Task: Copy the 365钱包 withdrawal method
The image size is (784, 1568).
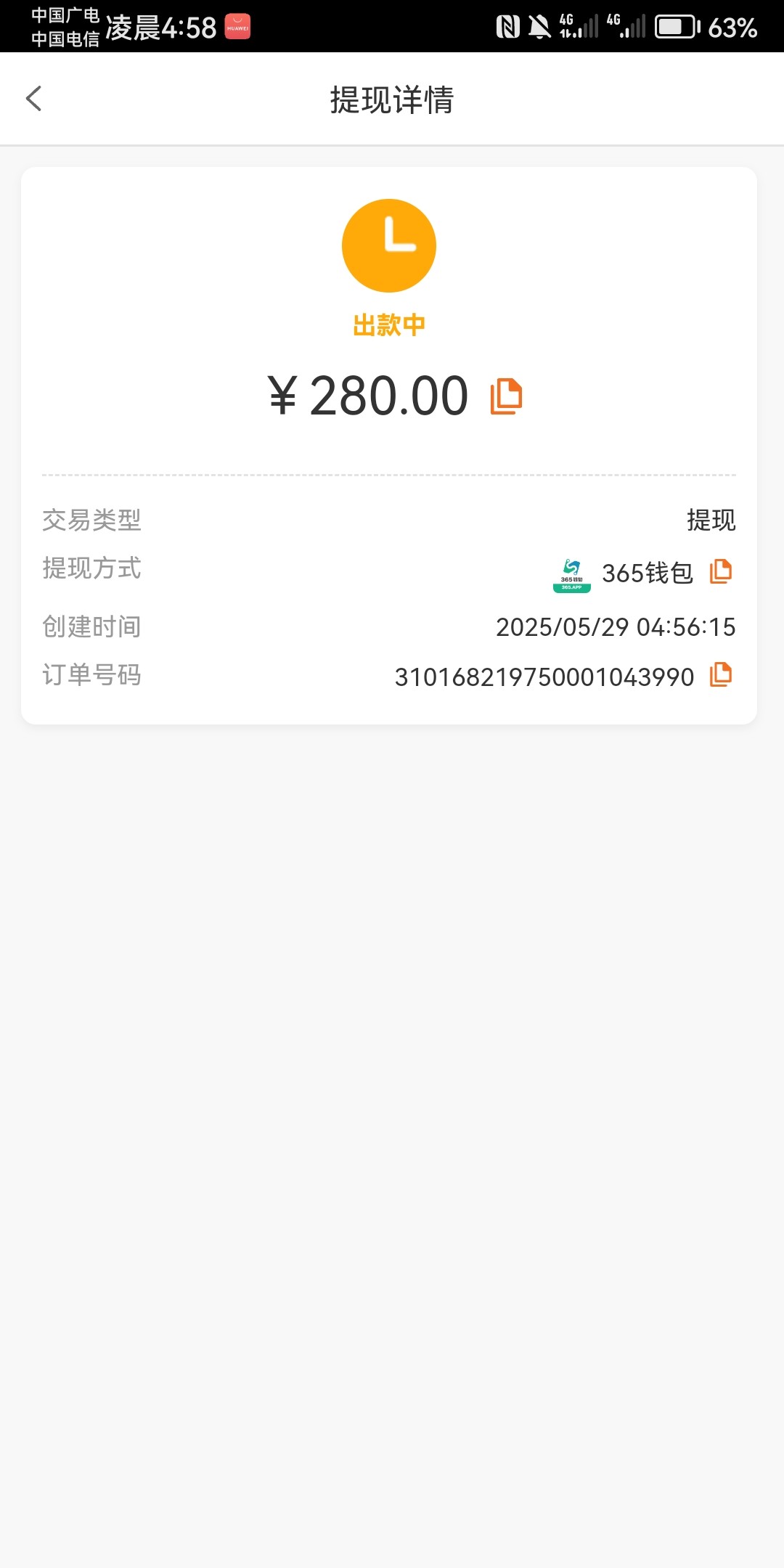Action: [x=720, y=572]
